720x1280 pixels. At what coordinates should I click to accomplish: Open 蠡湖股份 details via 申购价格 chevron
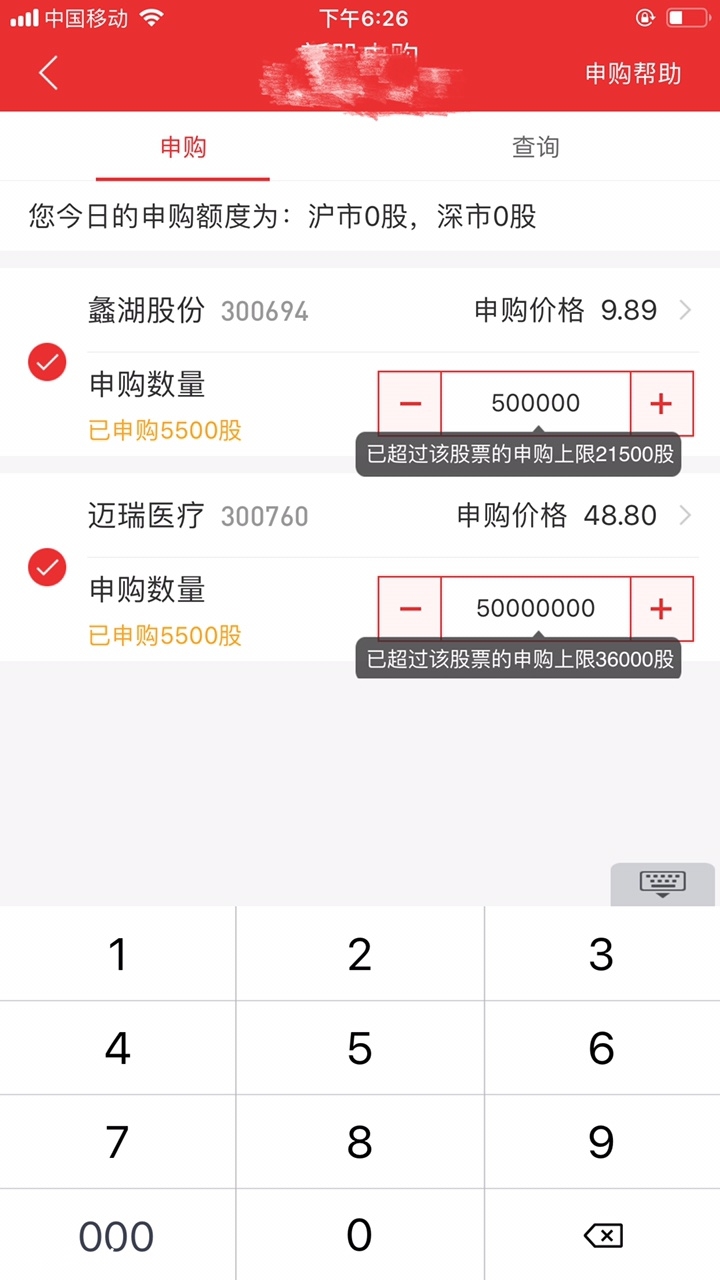pos(685,310)
